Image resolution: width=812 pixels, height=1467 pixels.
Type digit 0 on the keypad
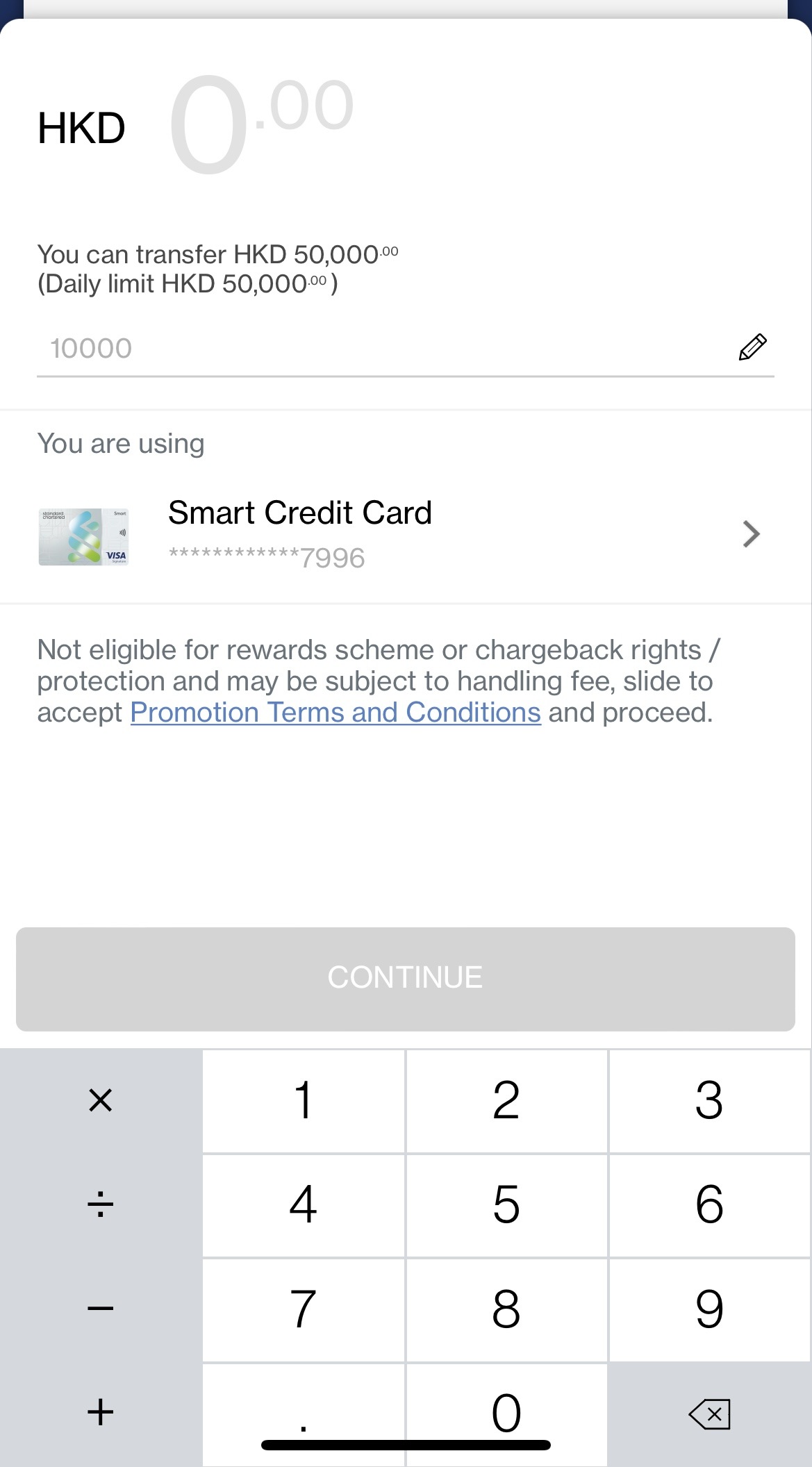[x=506, y=1414]
